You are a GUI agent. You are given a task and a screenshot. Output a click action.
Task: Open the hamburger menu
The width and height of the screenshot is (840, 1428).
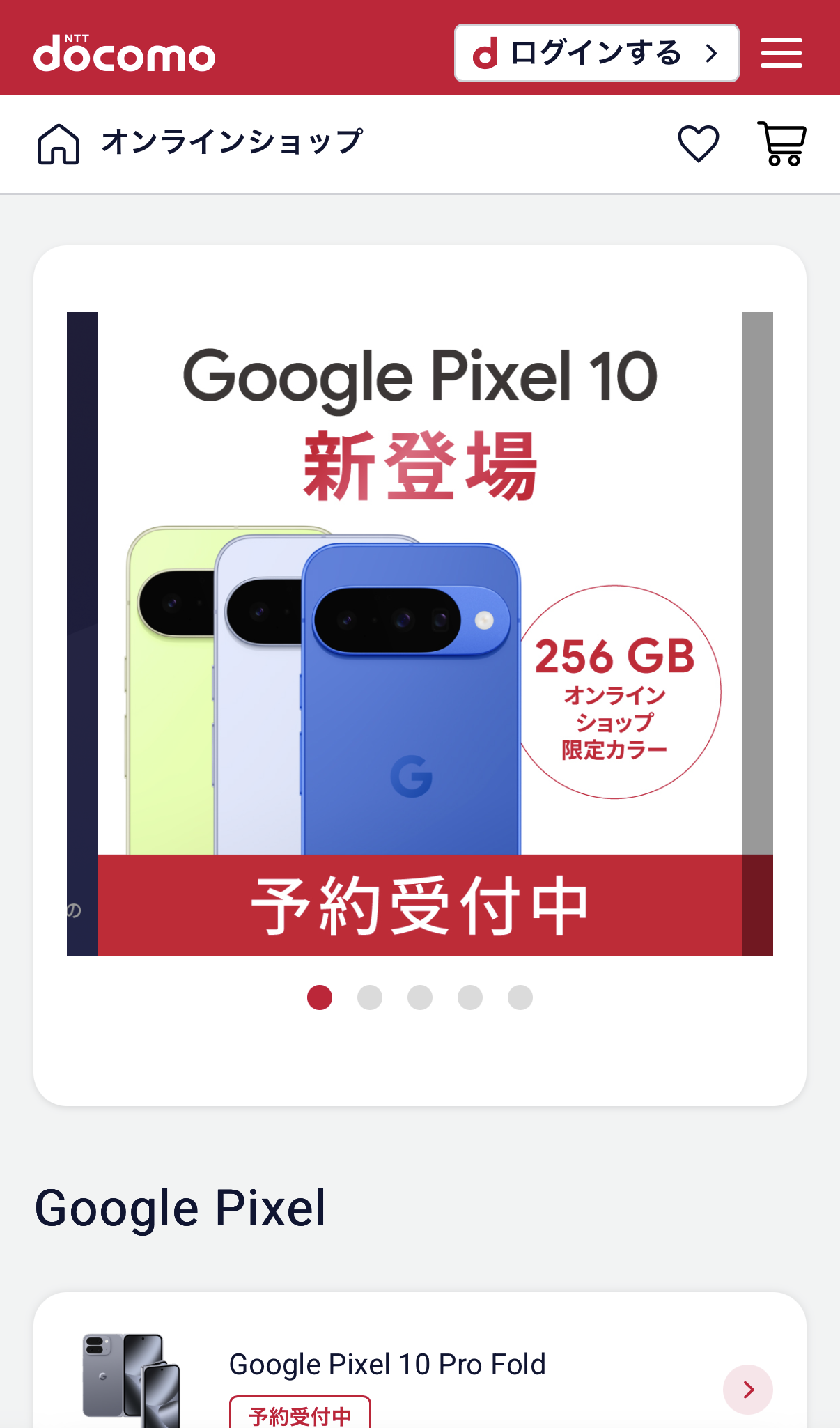coord(781,53)
